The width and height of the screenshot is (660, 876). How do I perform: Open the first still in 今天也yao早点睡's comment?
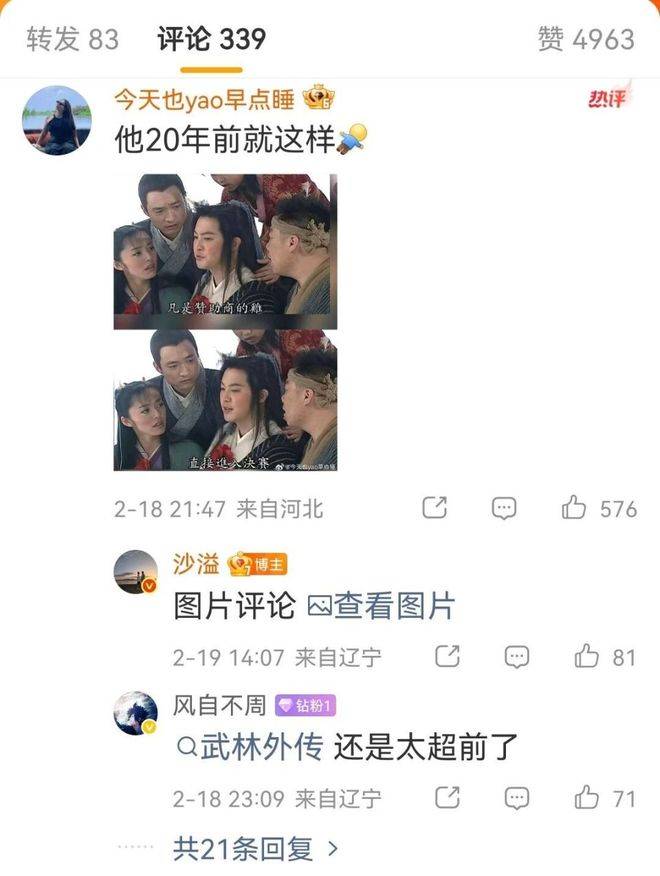click(225, 251)
